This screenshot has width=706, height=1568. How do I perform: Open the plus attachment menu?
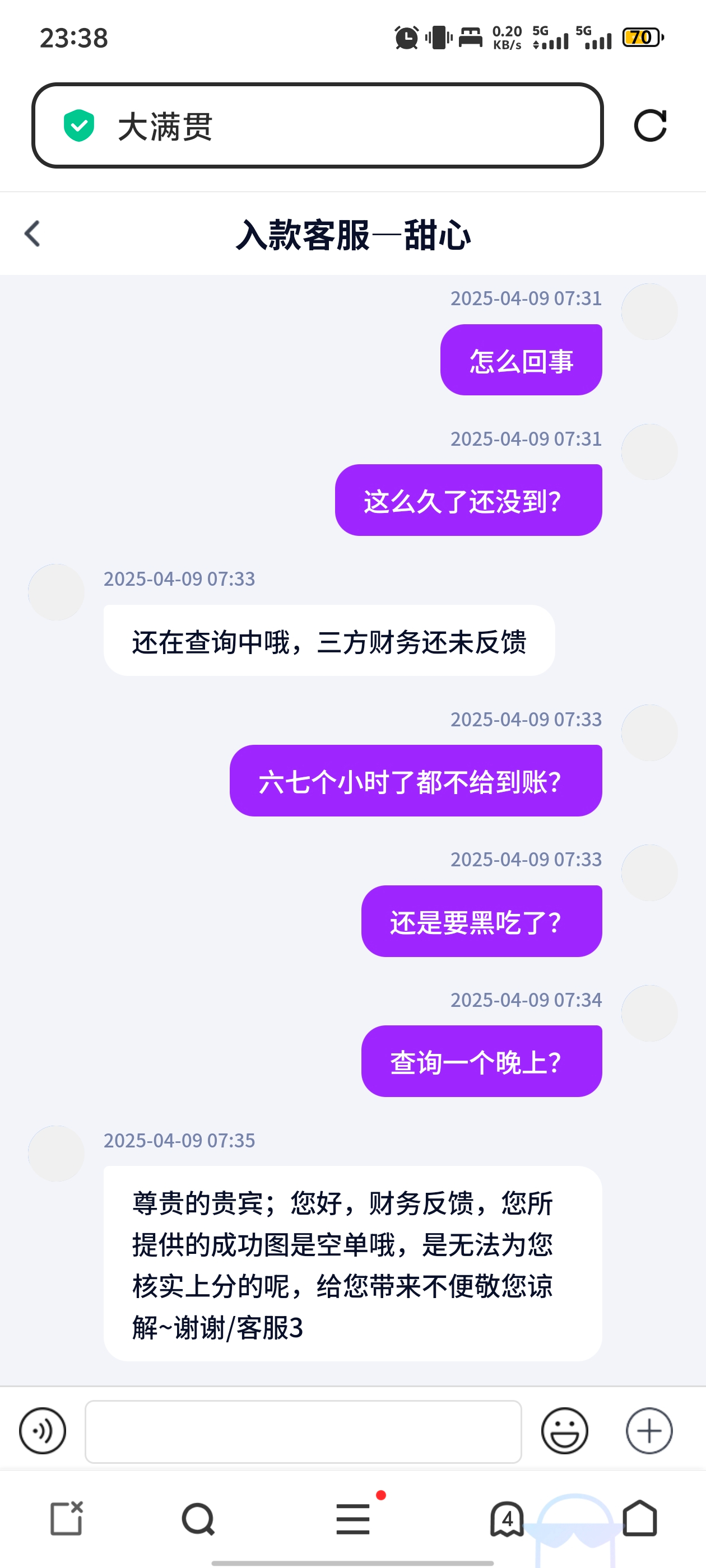tap(649, 1430)
